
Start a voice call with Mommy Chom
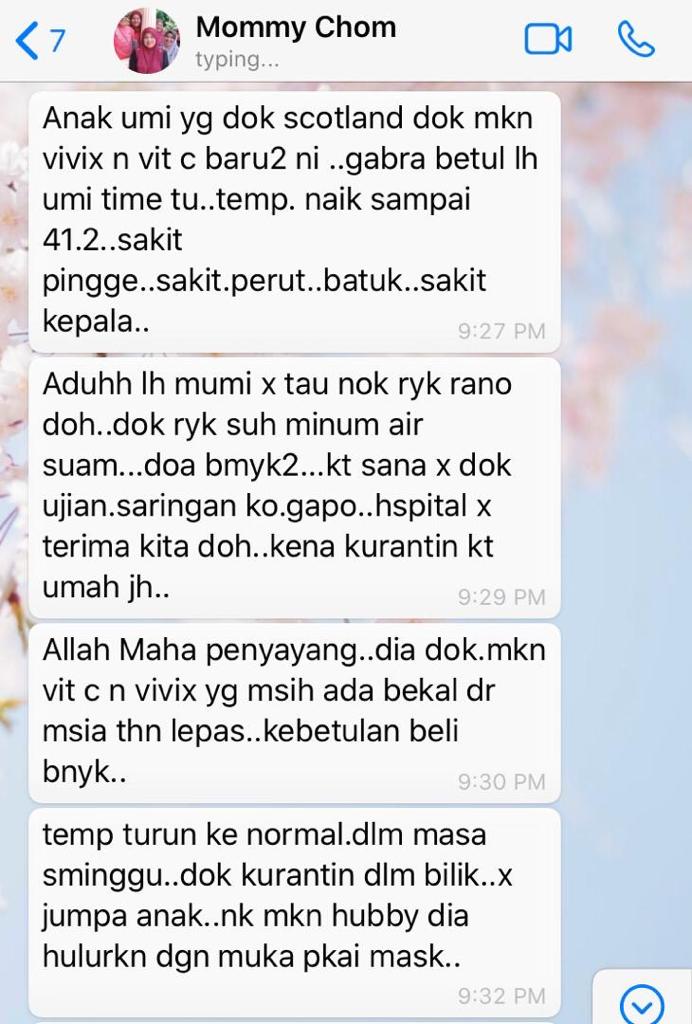(636, 39)
